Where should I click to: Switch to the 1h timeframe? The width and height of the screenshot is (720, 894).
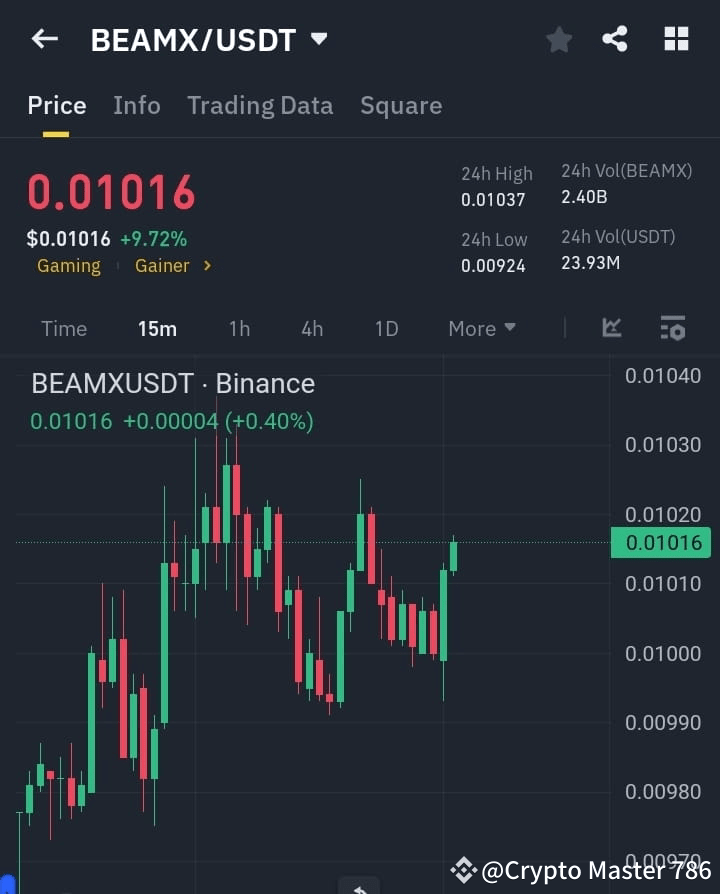tap(239, 328)
